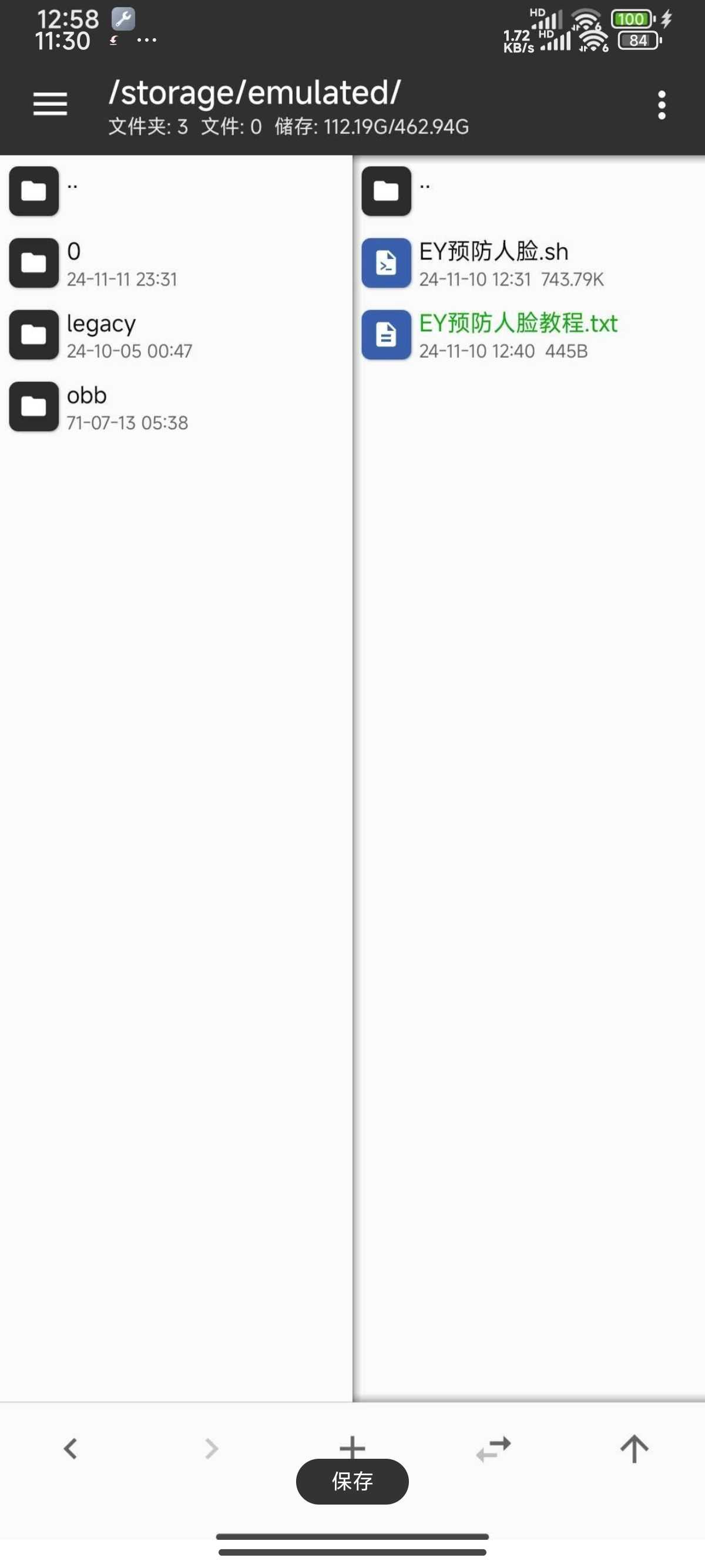This screenshot has height=1568, width=705.
Task: Swap panes with the exchange arrows icon
Action: click(493, 1449)
